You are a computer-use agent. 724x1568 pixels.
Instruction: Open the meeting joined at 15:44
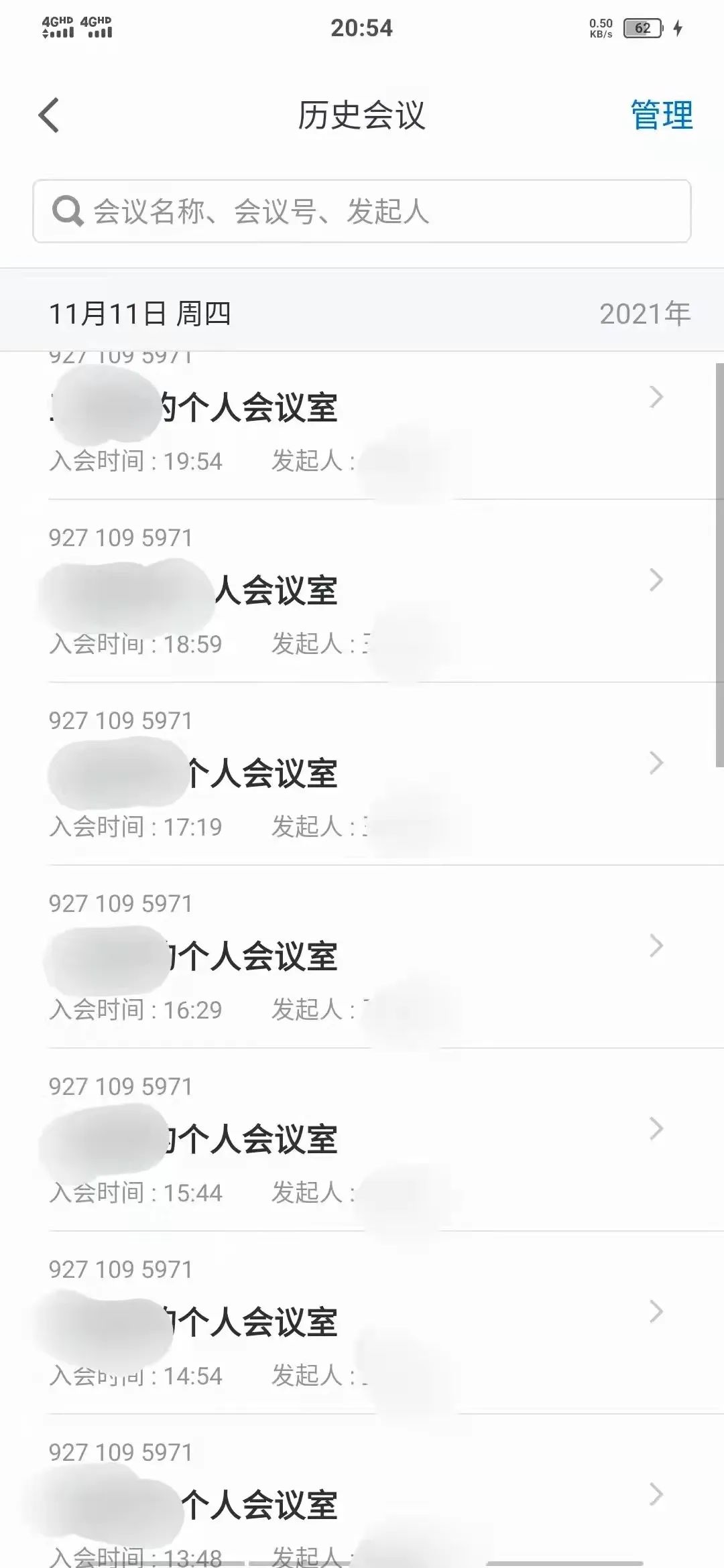[362, 1140]
